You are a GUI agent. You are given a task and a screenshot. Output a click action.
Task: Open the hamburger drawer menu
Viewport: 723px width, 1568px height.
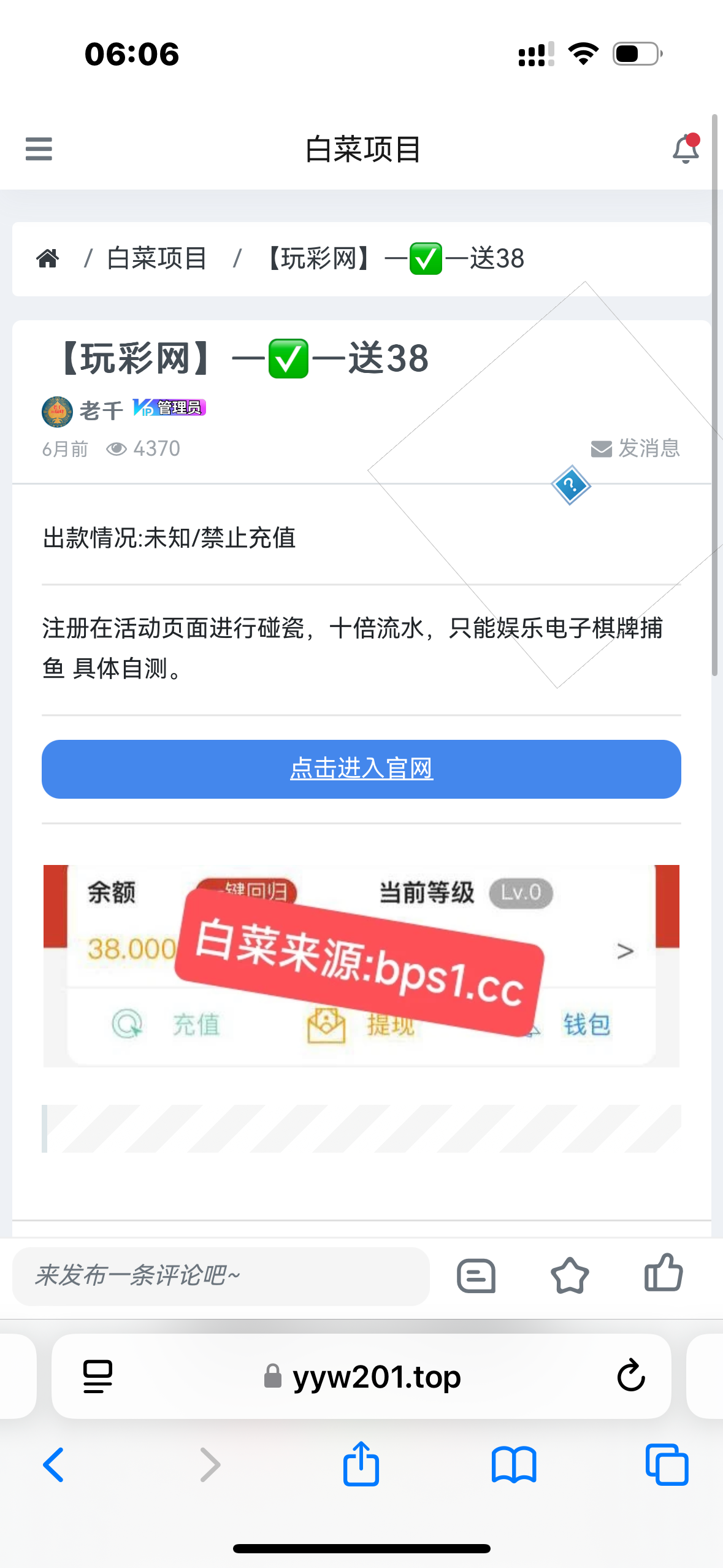tap(39, 149)
